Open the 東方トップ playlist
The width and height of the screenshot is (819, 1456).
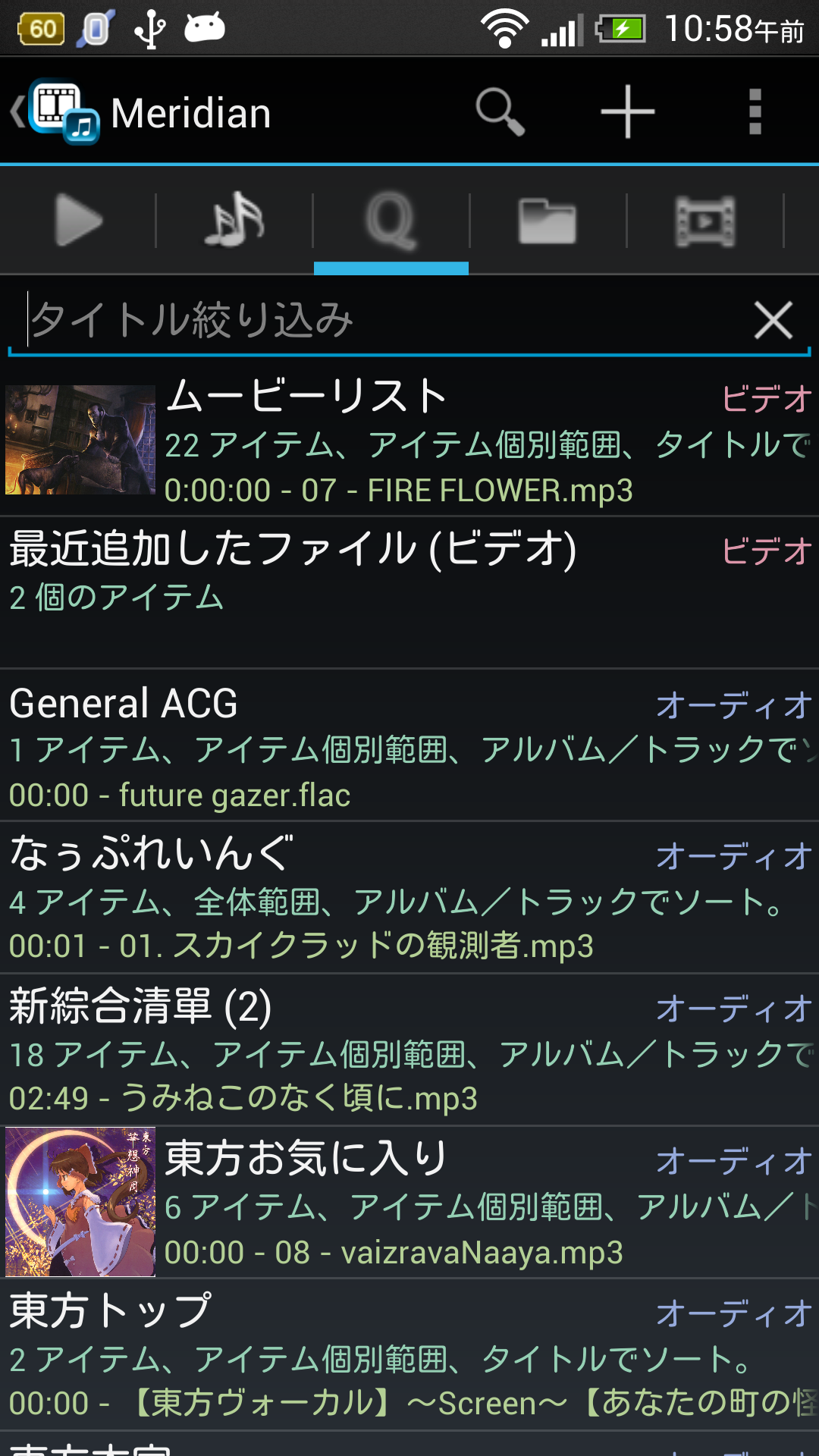coord(409,1355)
